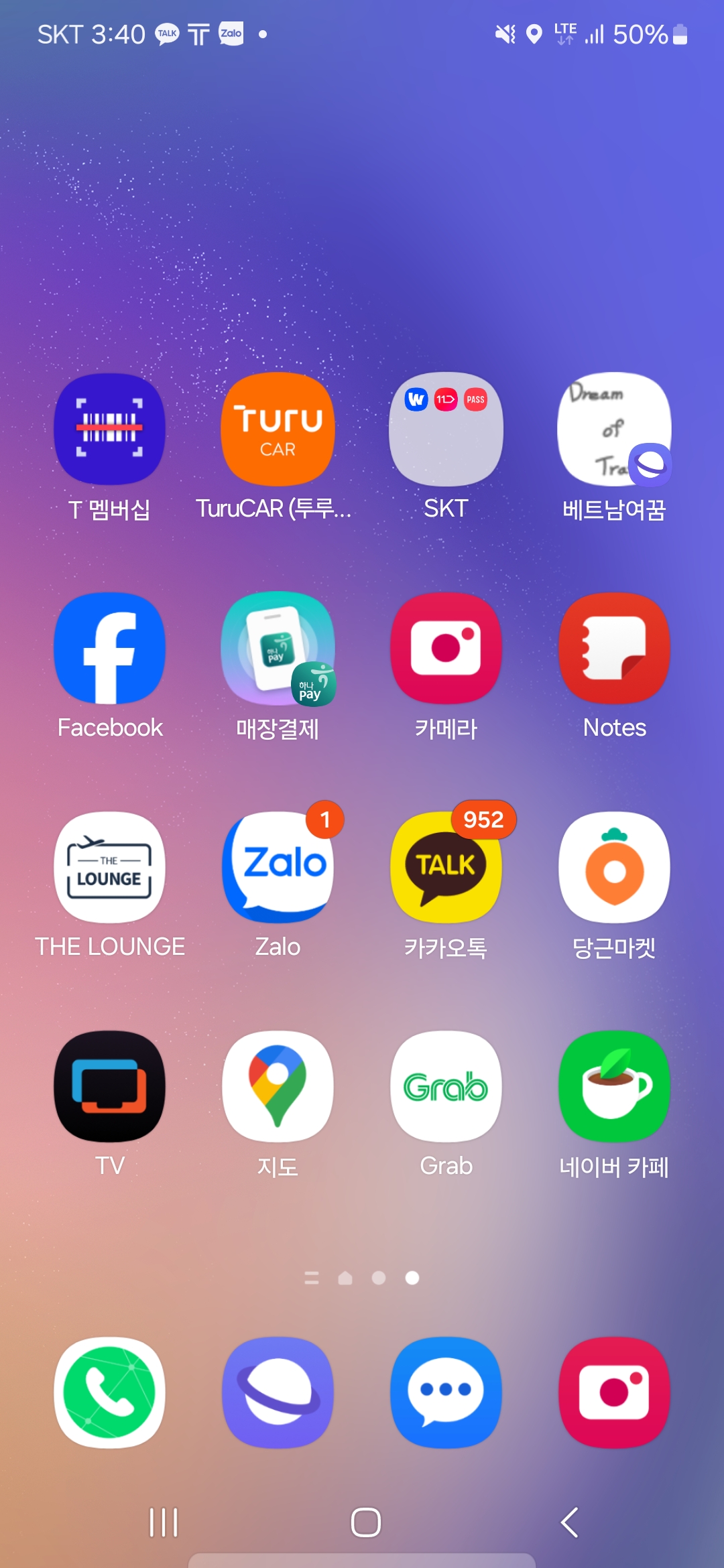Open the 카메라 app in the grid
Screen dimensions: 724x1568
click(446, 649)
